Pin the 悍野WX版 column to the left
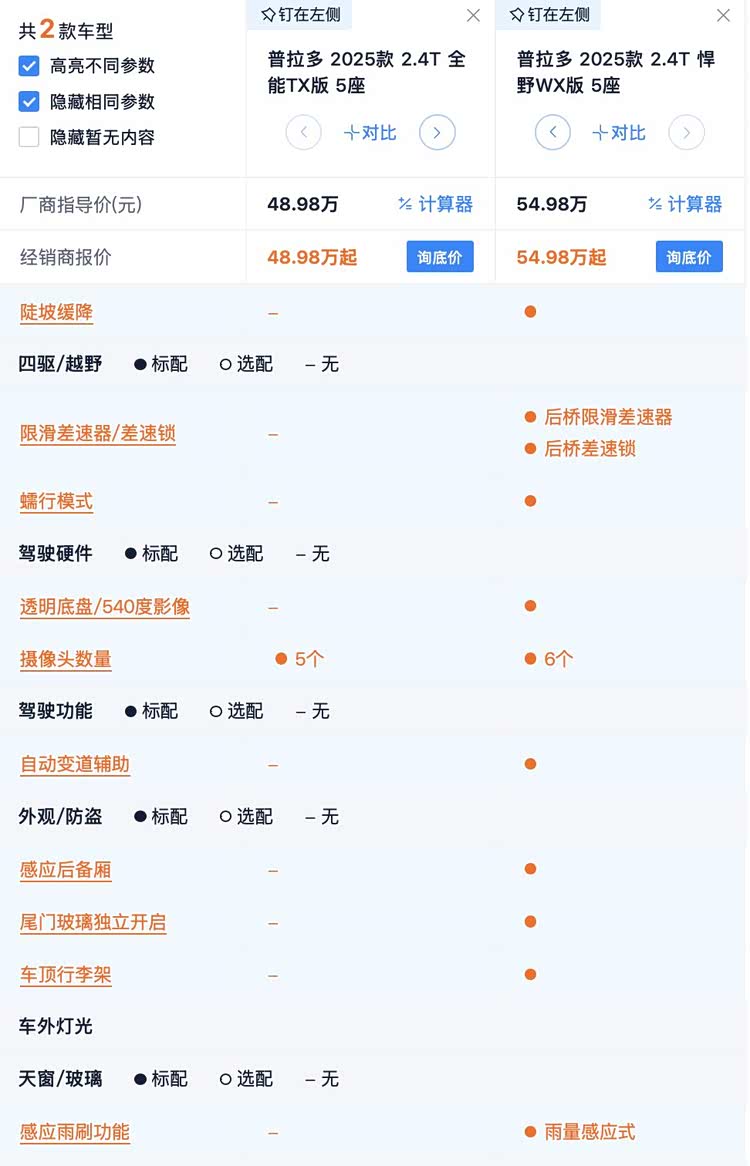Screen dimensions: 750x1166 [549, 15]
